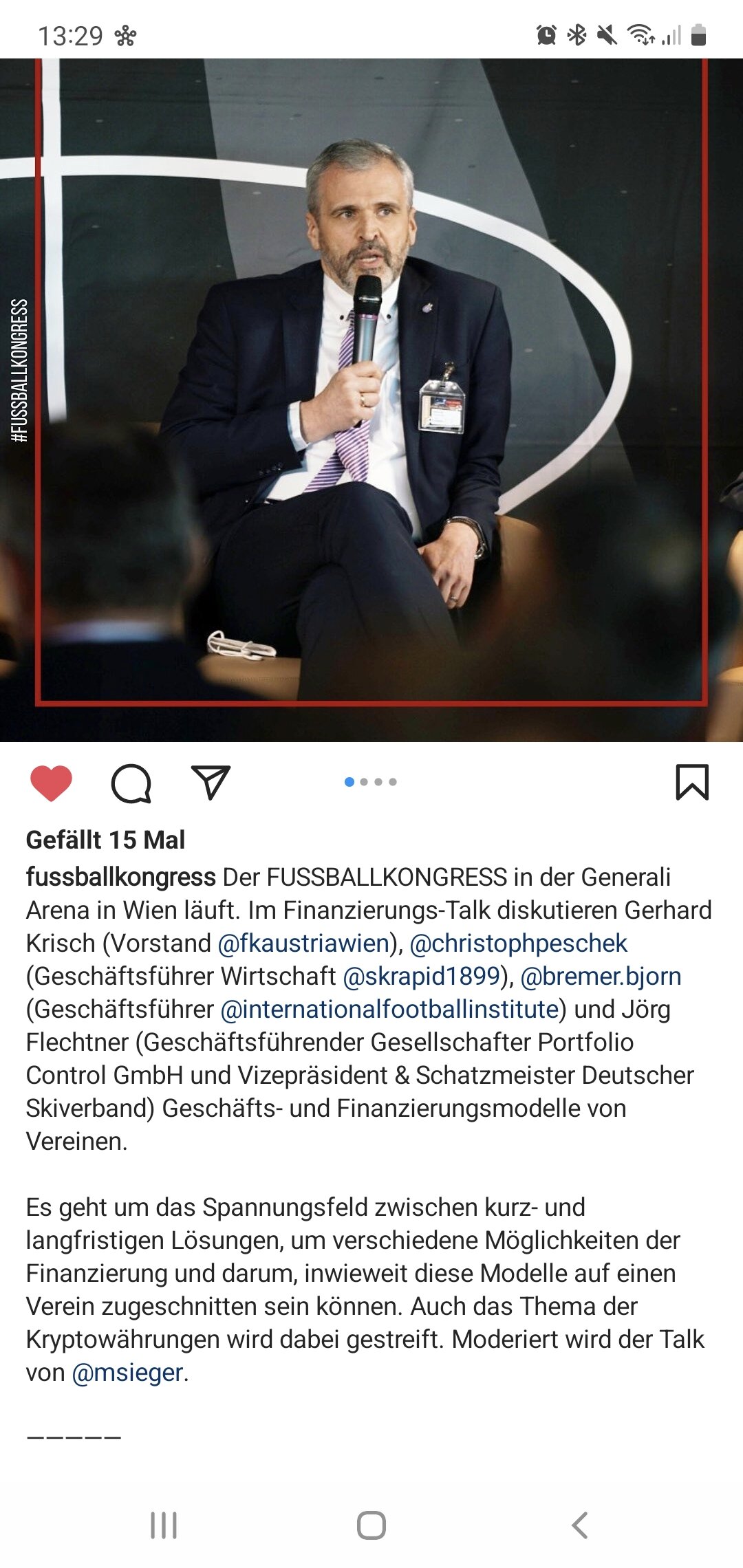Go to the home screen

[371, 1525]
